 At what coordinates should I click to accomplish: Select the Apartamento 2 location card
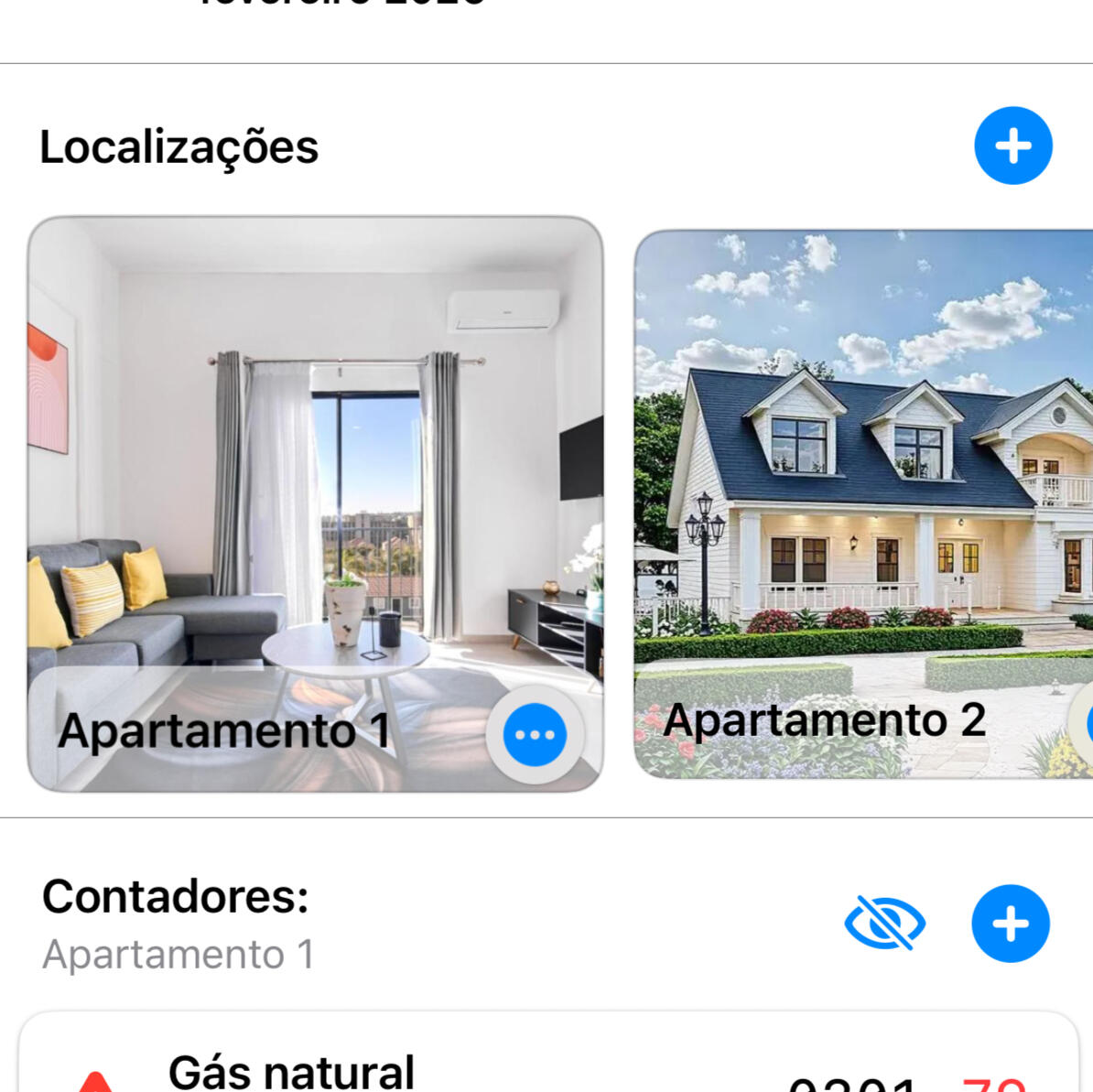[862, 503]
